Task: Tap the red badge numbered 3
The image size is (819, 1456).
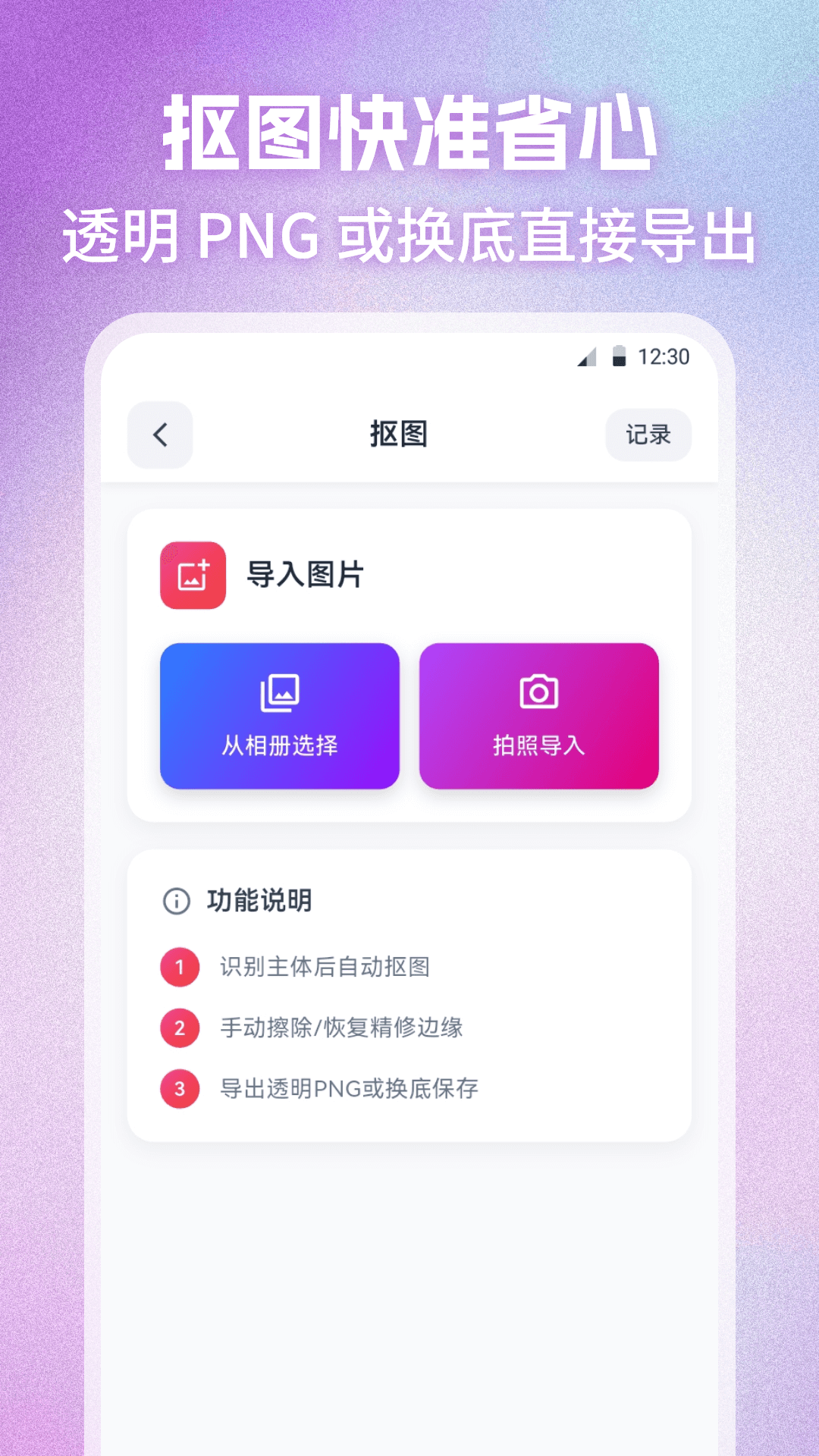Action: 180,1087
